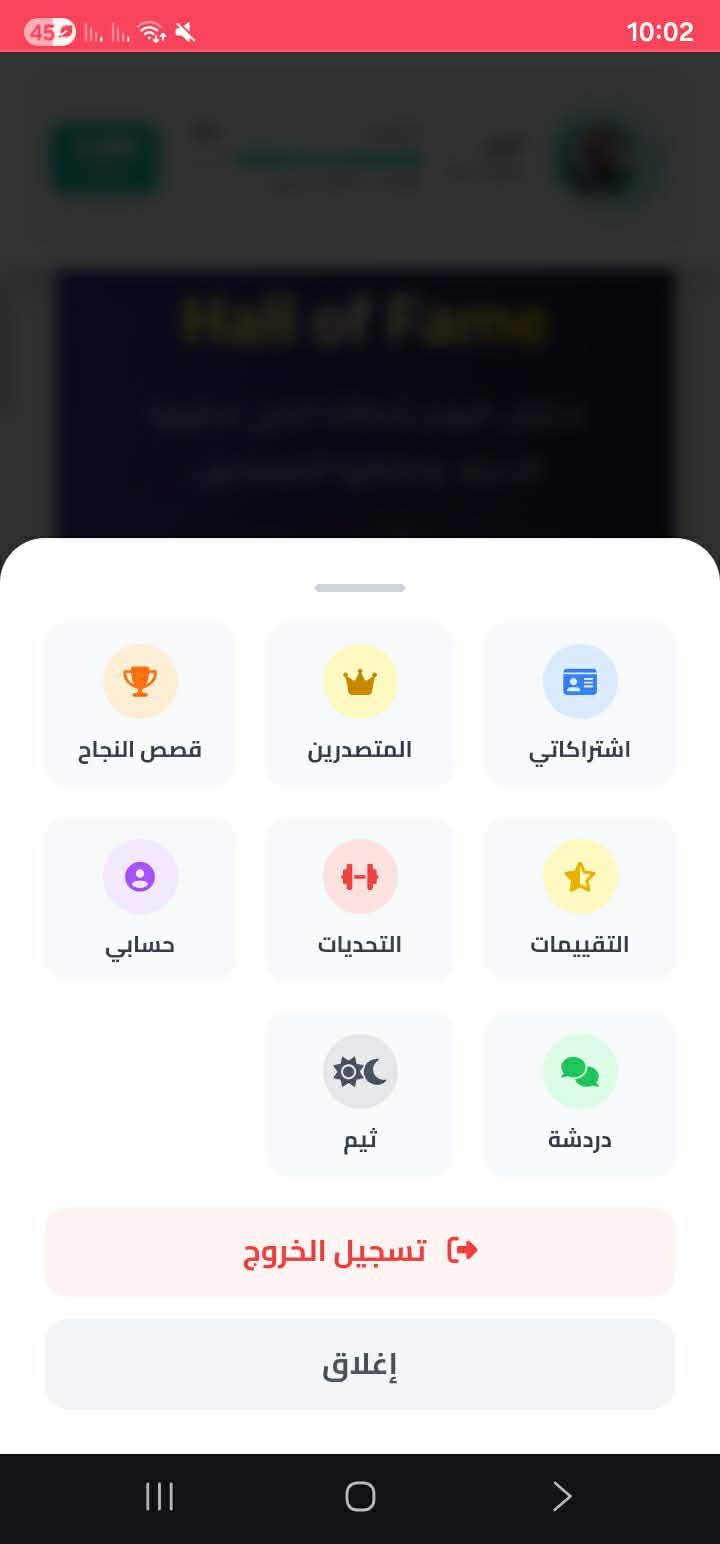Tap the purple profile icon for حسابي

click(x=140, y=876)
